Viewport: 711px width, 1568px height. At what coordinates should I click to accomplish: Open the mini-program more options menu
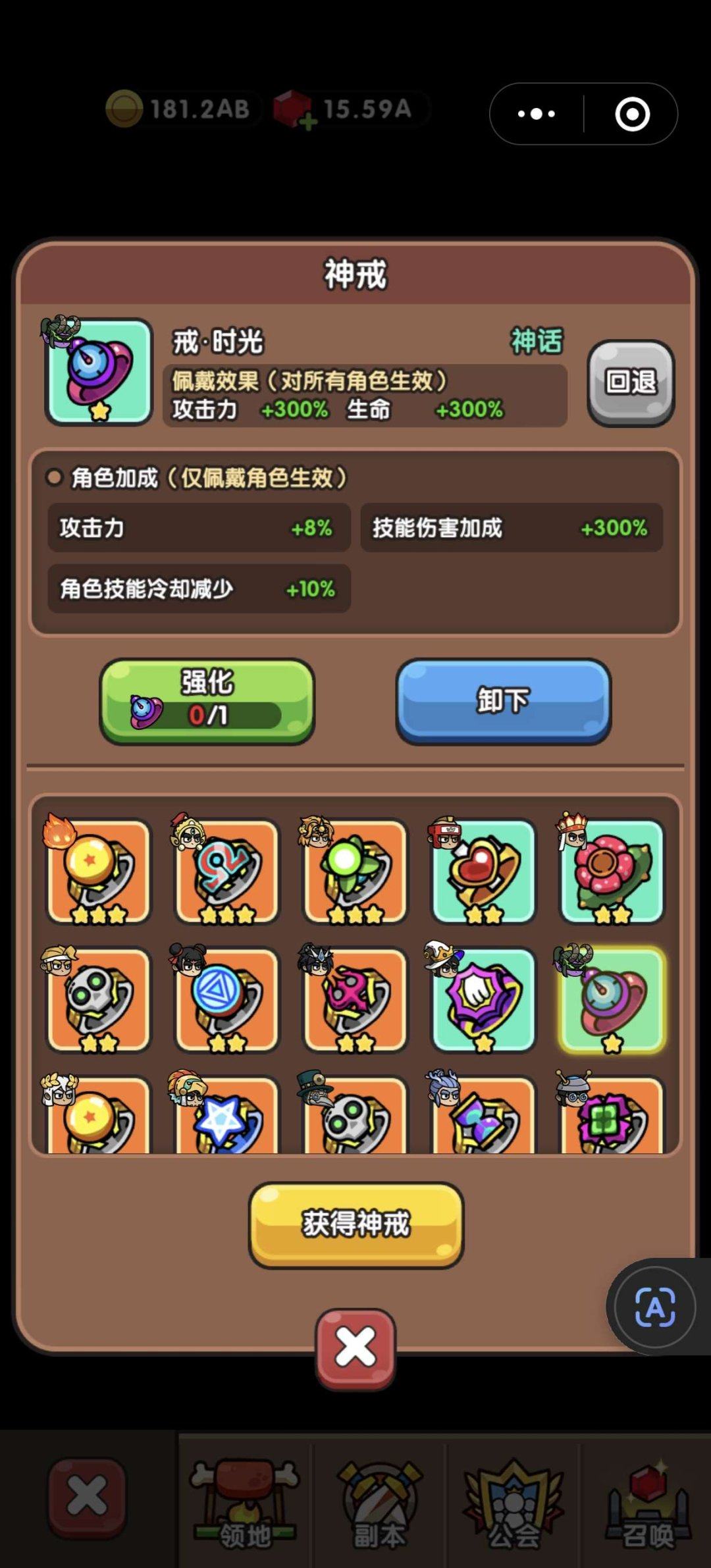tap(535, 113)
